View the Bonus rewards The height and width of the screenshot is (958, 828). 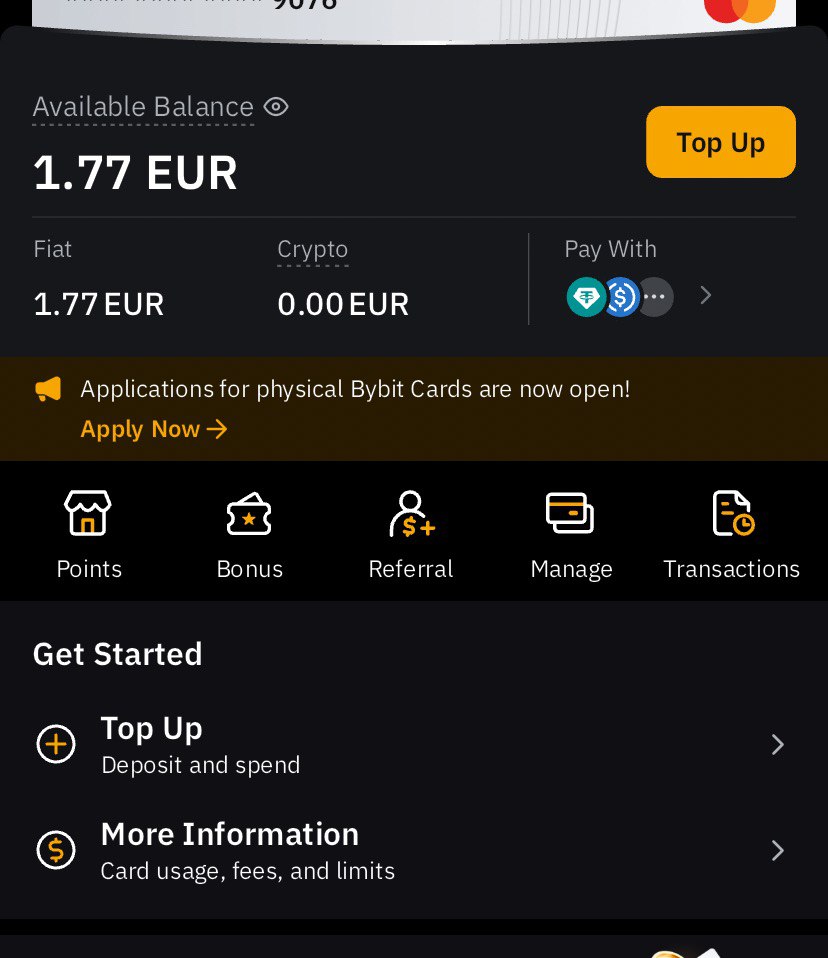(249, 534)
